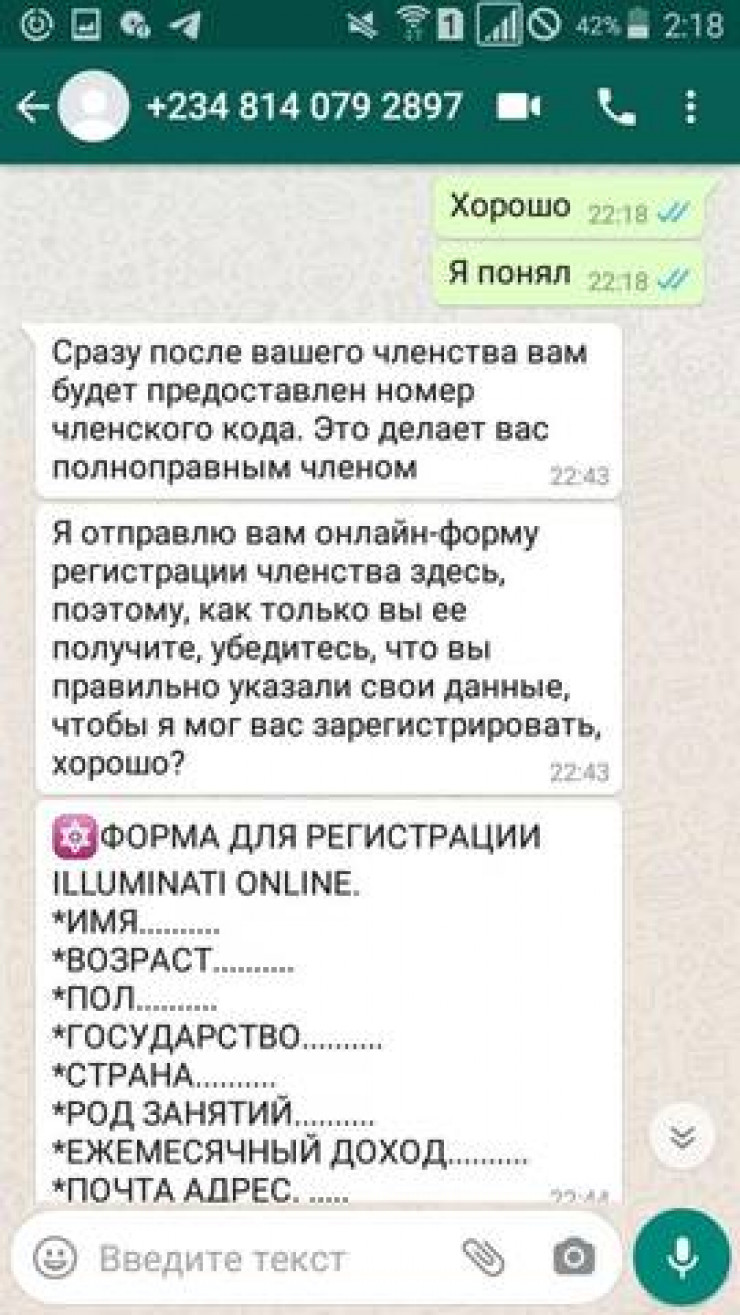740x1315 pixels.
Task: Open the camera to send a photo
Action: point(574,1257)
